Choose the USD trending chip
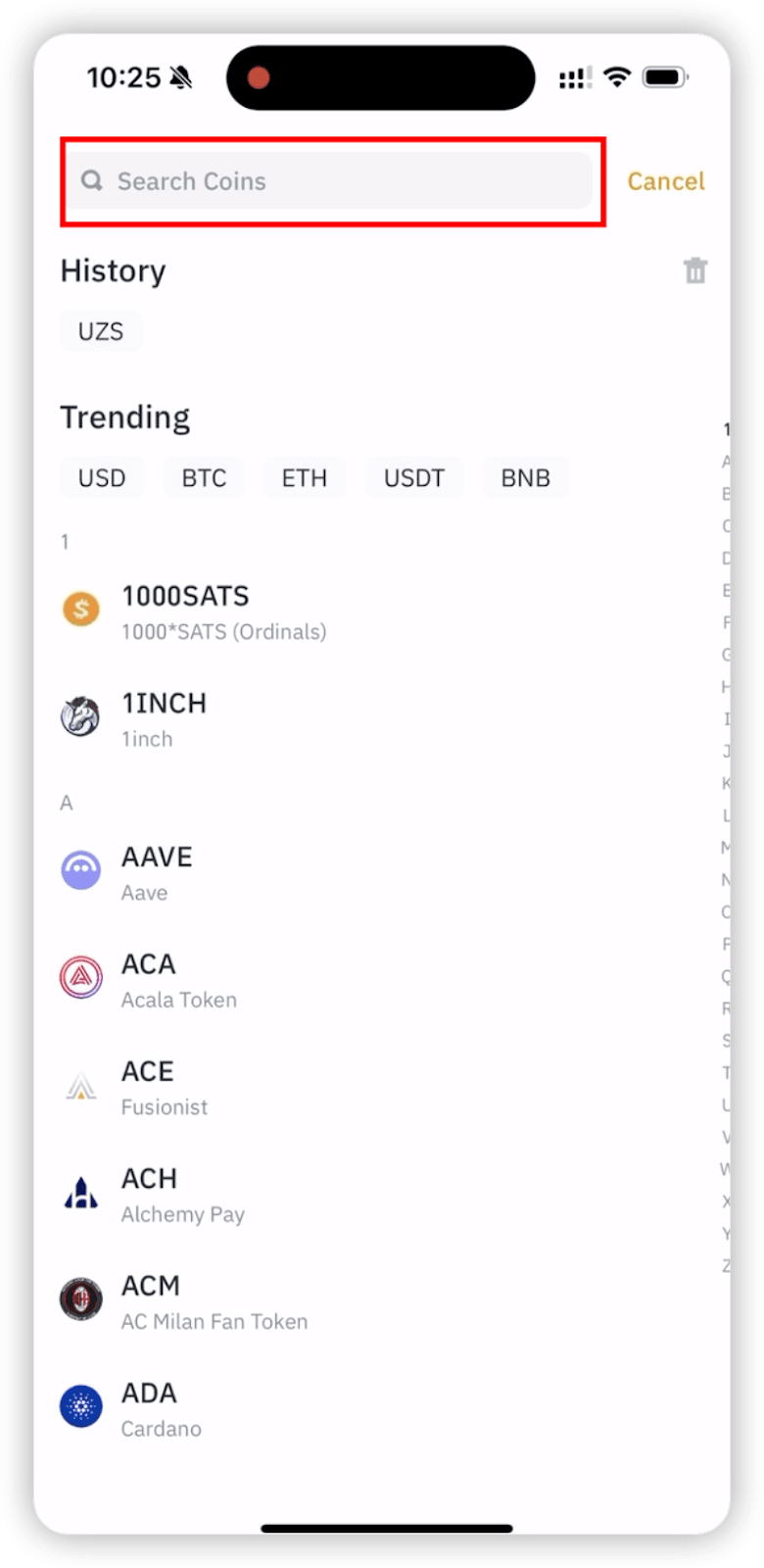 point(102,478)
